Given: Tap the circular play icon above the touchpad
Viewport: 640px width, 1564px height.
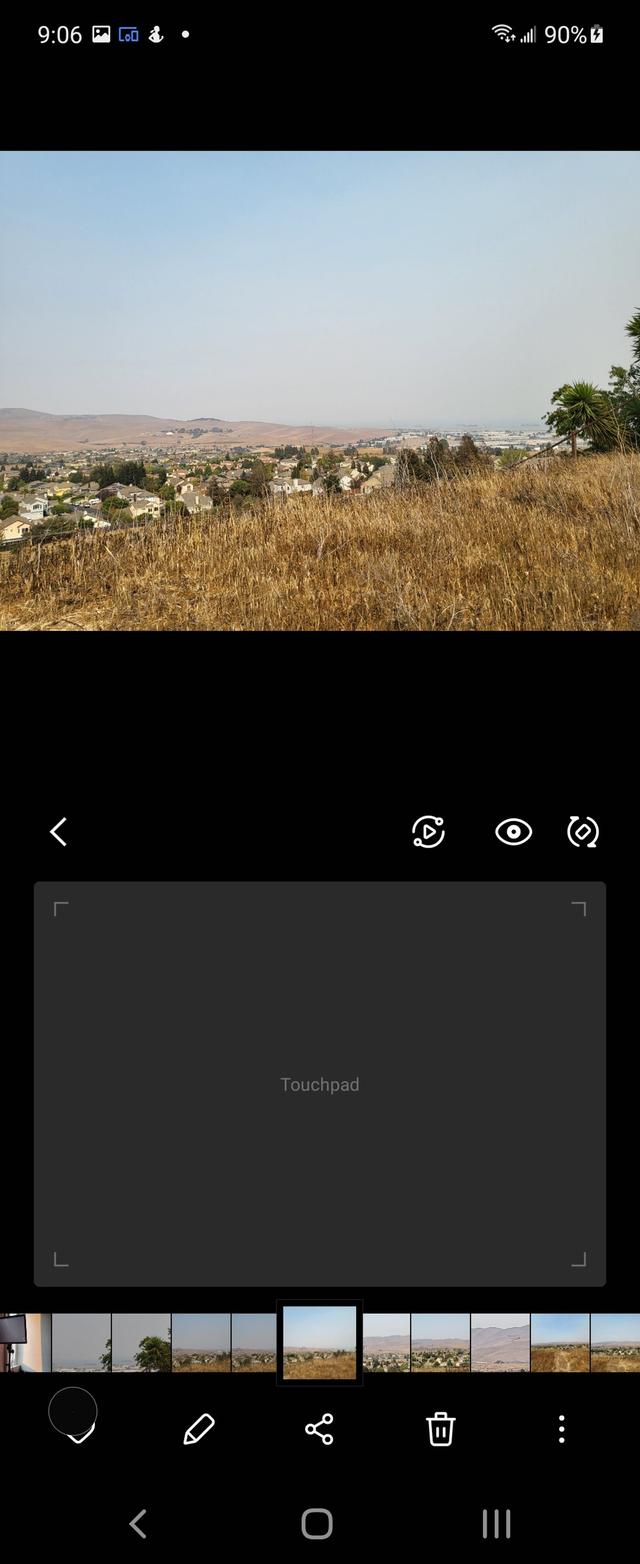Looking at the screenshot, I should tap(428, 832).
